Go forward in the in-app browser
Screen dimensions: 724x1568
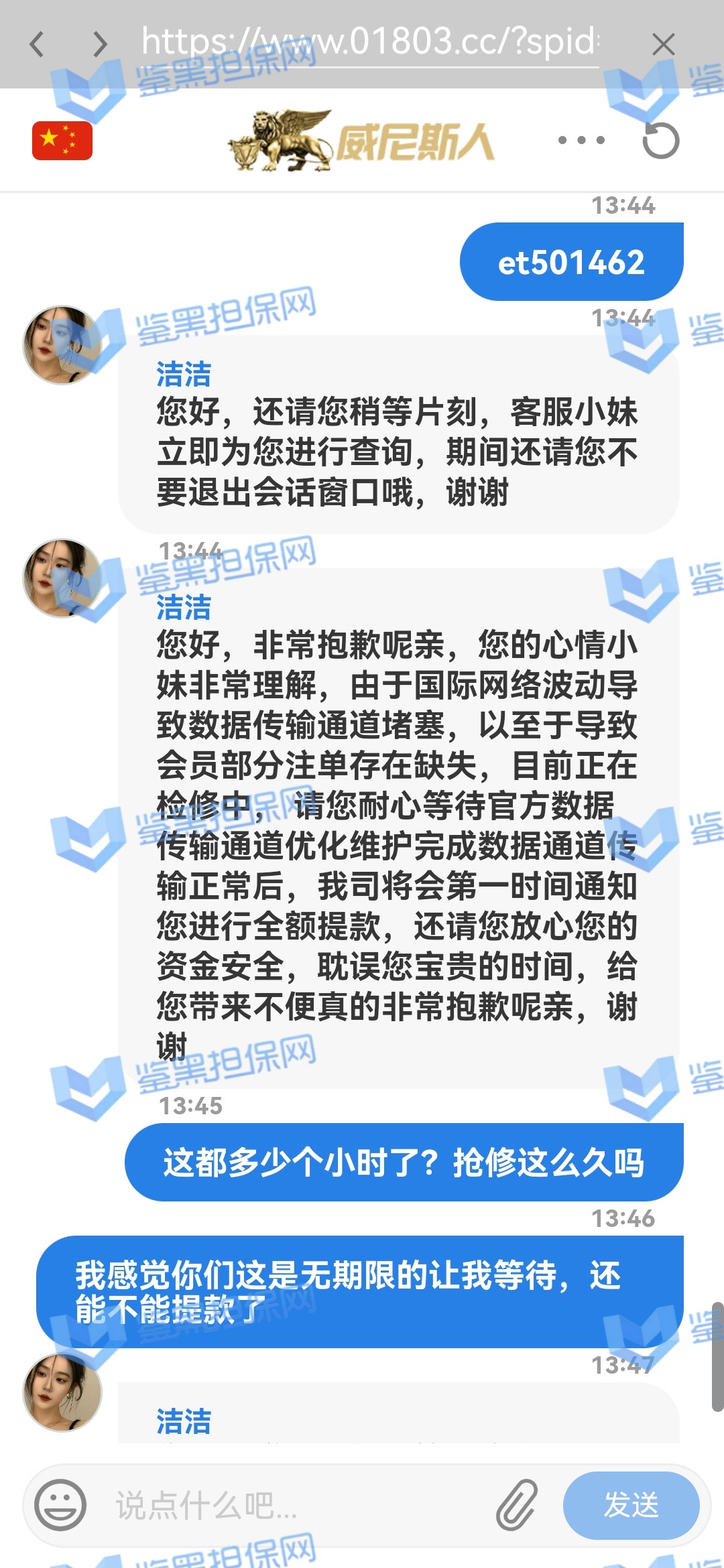[x=99, y=44]
